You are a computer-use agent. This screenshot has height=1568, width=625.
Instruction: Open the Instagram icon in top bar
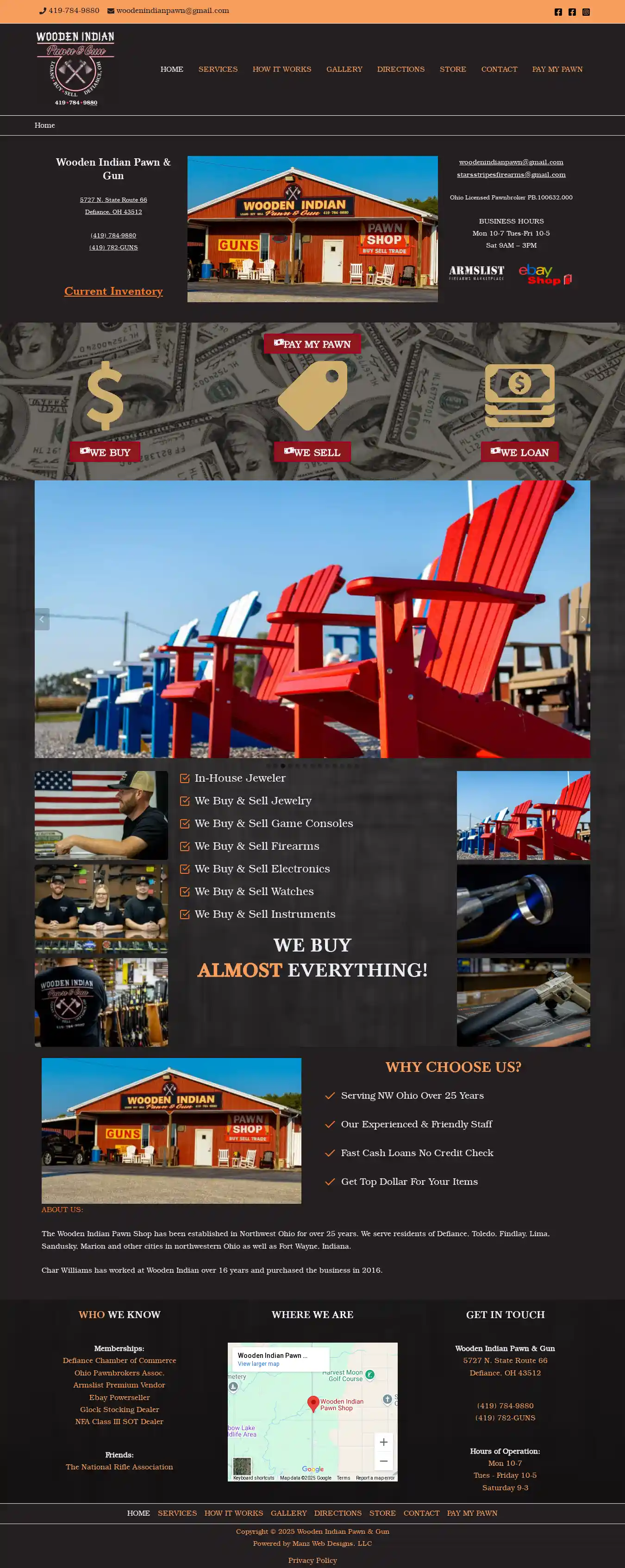[586, 12]
